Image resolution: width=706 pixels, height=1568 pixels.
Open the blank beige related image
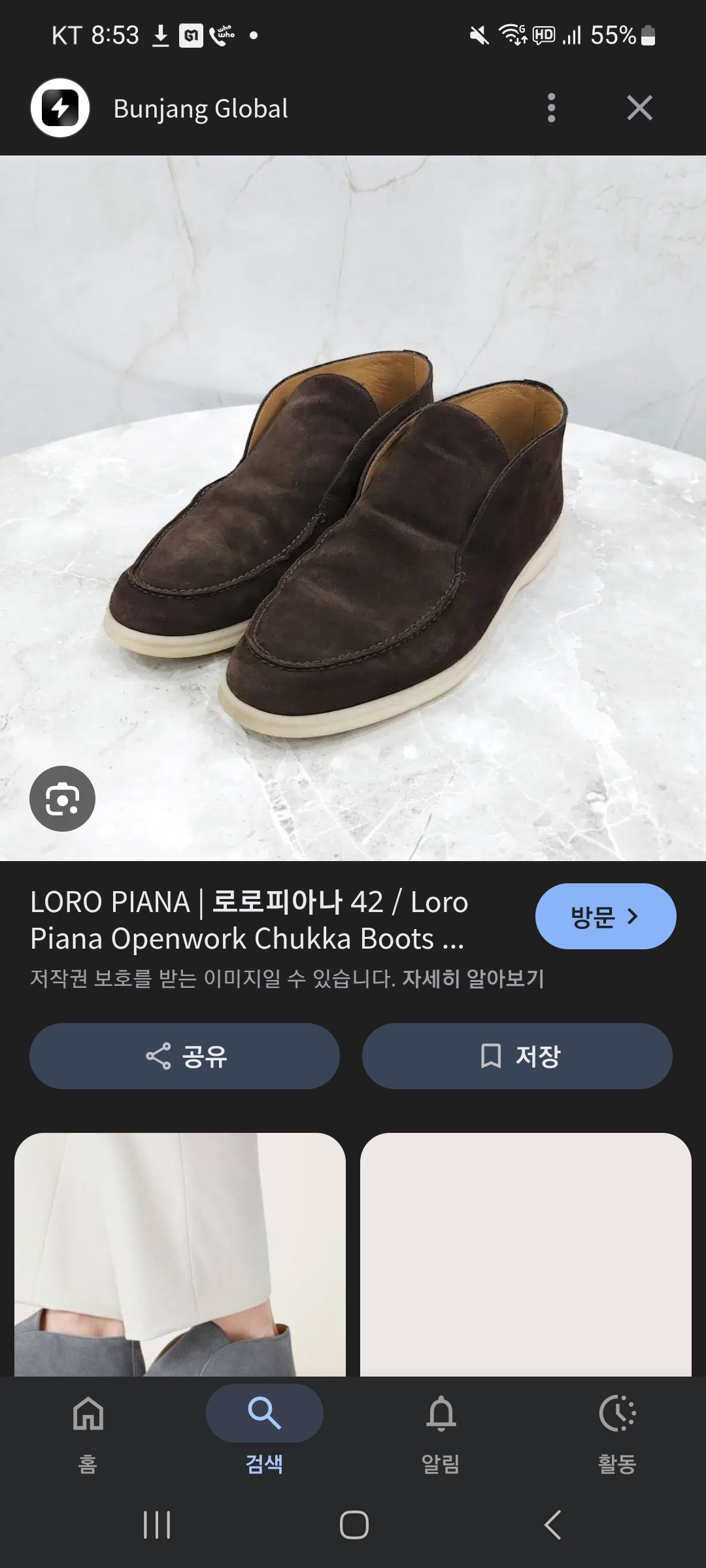click(x=526, y=1254)
